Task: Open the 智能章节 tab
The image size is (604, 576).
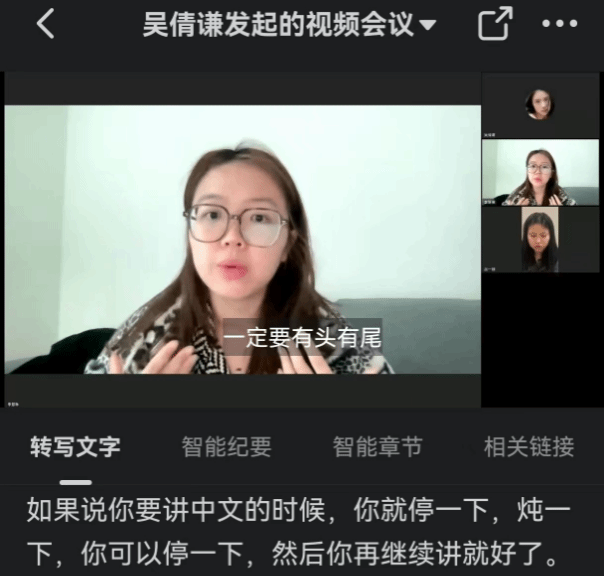Action: pyautogui.click(x=377, y=447)
